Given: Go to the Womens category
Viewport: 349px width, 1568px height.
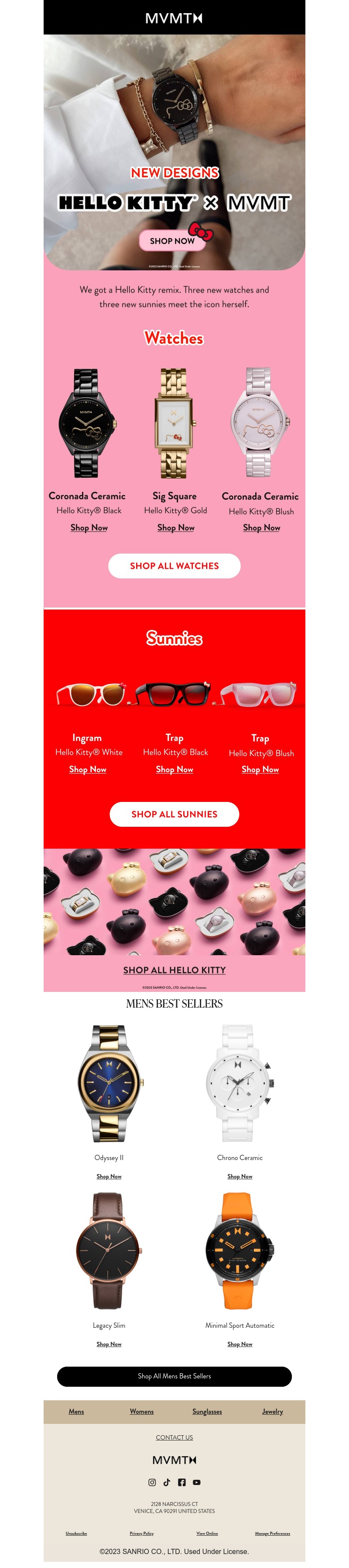Looking at the screenshot, I should (142, 1411).
